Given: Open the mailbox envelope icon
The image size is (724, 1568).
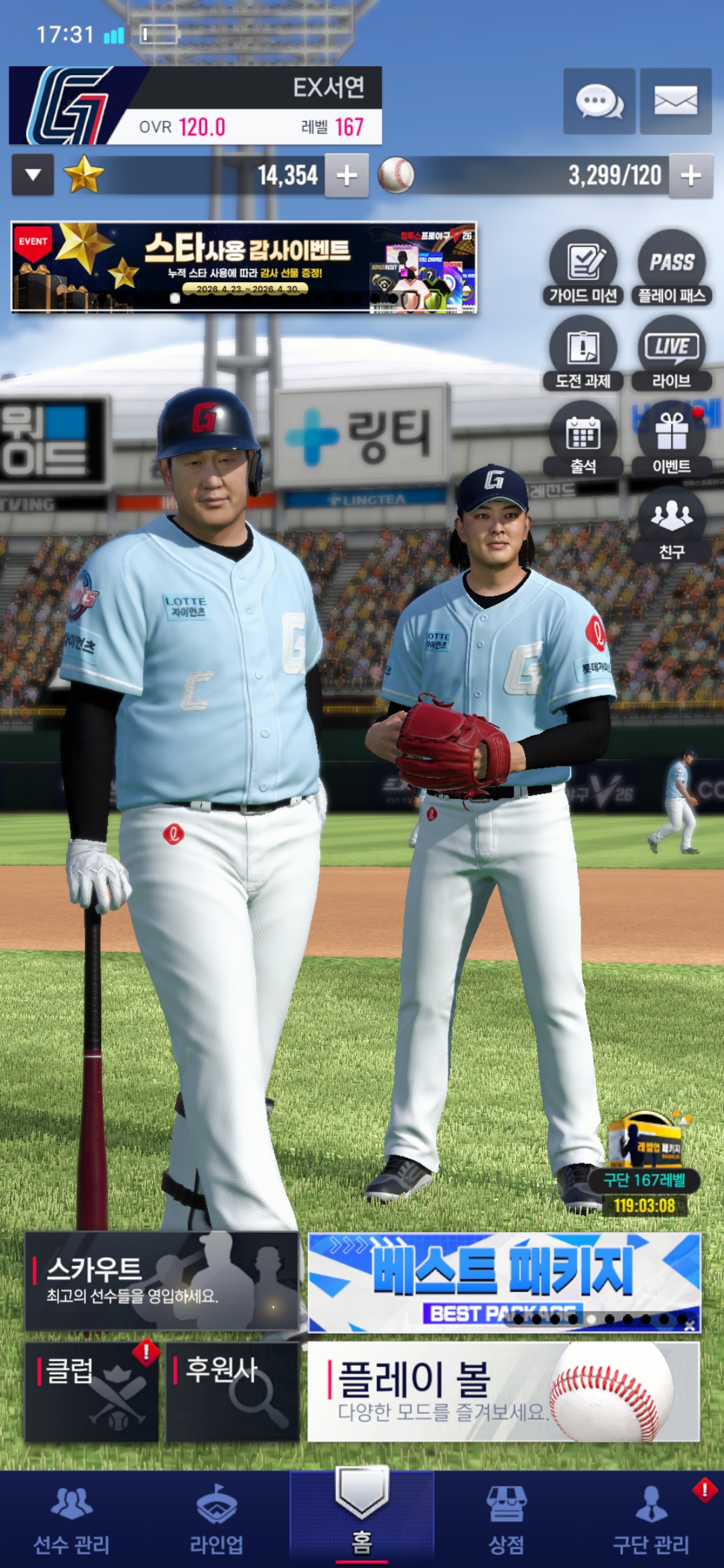Looking at the screenshot, I should [675, 101].
